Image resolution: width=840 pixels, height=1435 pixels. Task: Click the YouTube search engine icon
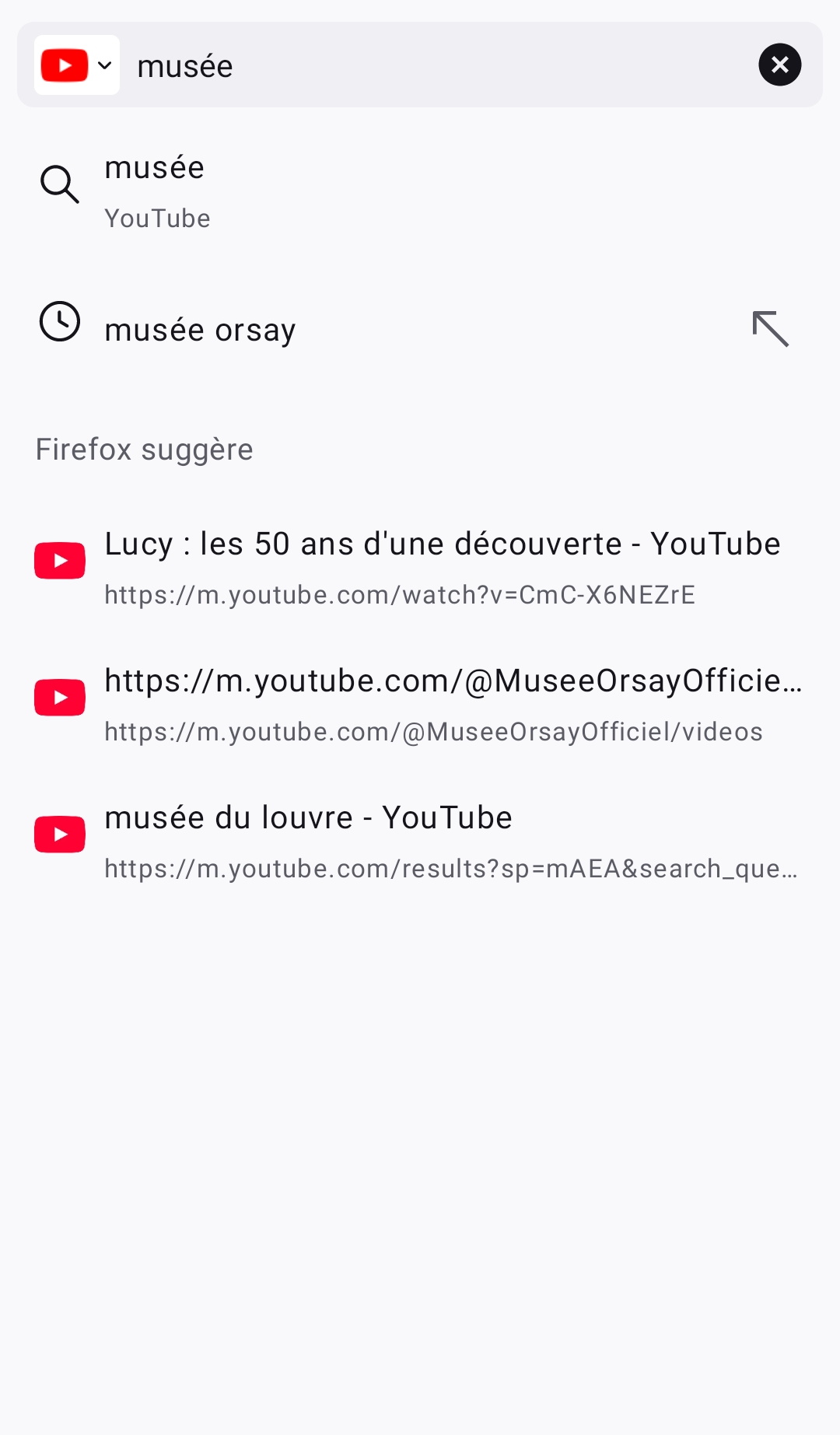pos(64,65)
